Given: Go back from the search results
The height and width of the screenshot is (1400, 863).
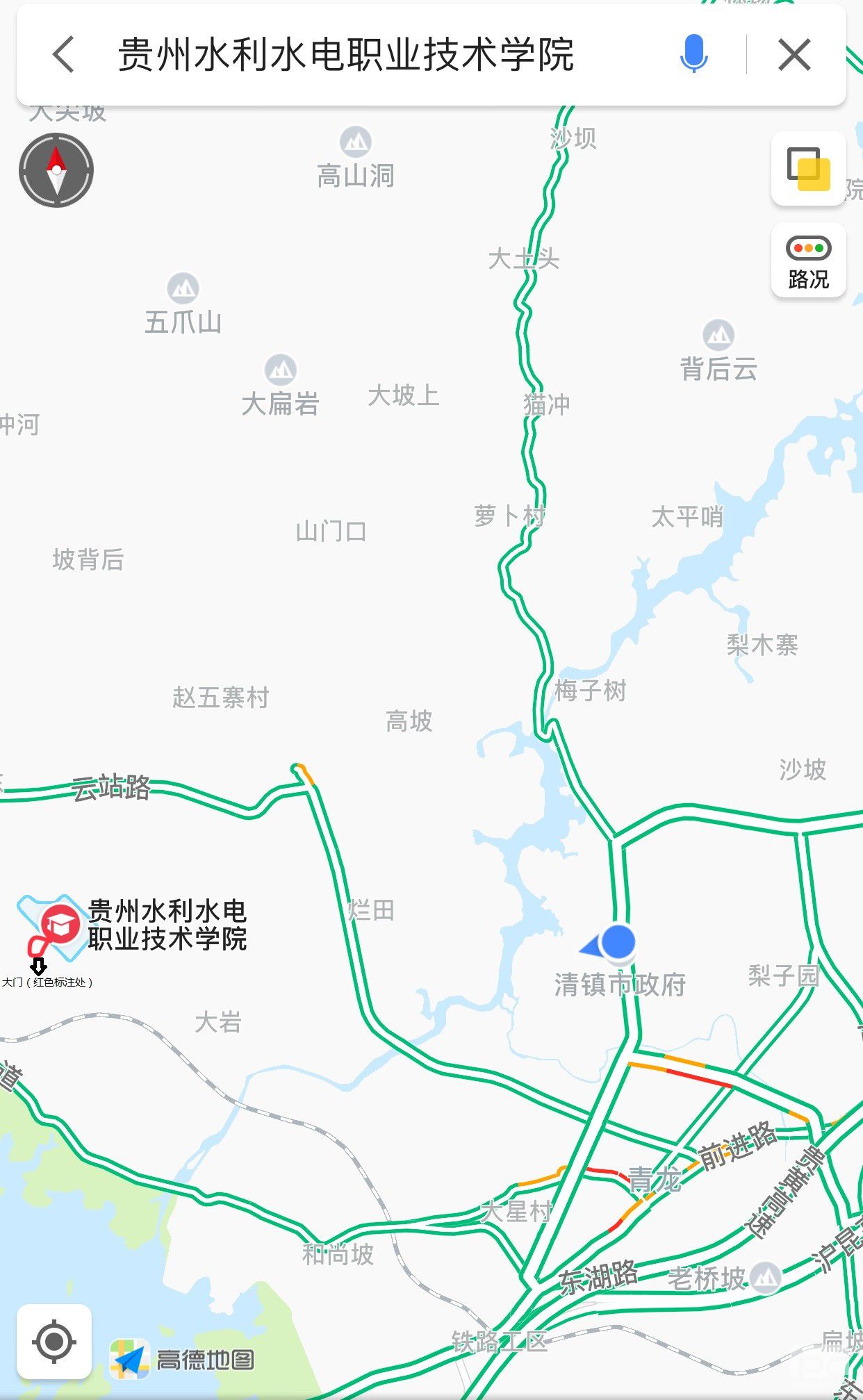Looking at the screenshot, I should (63, 55).
